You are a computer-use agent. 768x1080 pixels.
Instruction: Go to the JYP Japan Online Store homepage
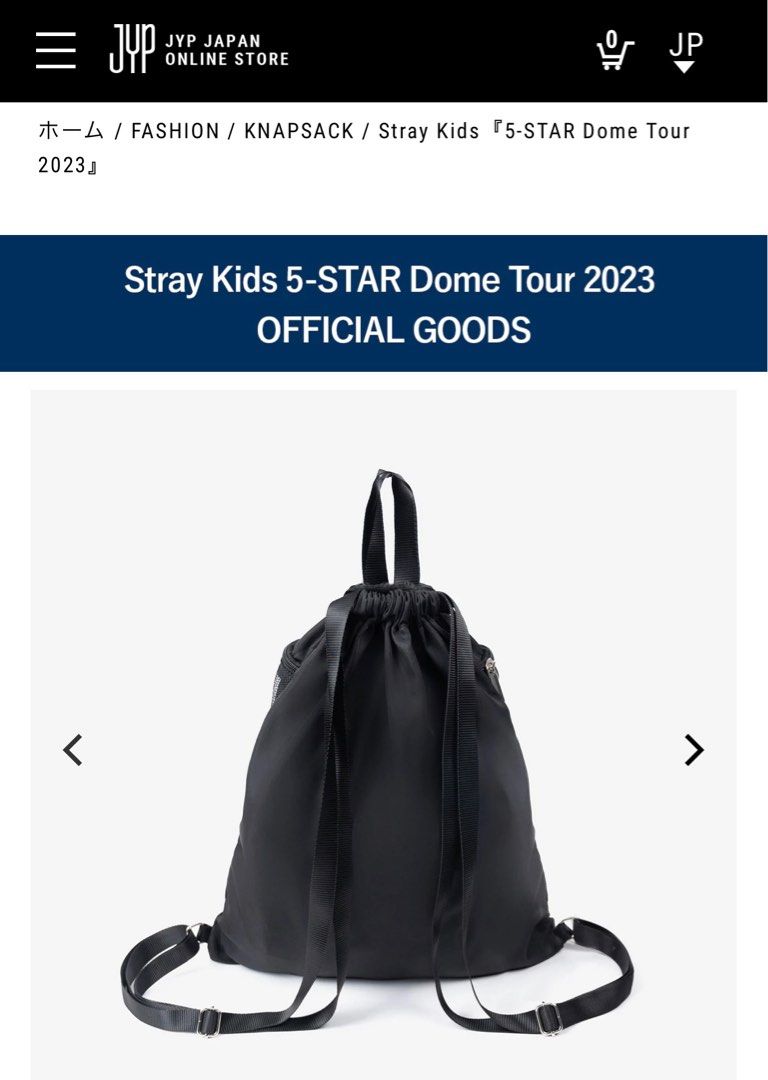[199, 50]
